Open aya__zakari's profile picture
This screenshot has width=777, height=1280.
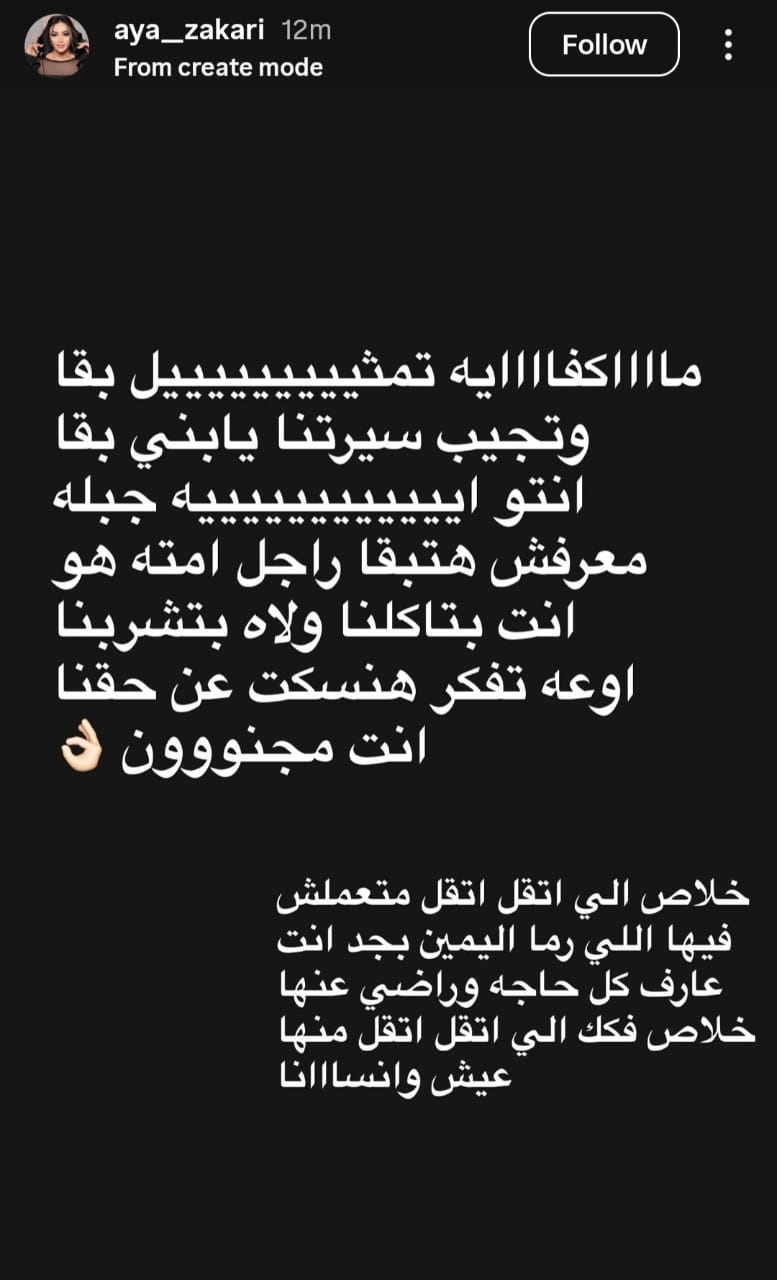(x=58, y=46)
